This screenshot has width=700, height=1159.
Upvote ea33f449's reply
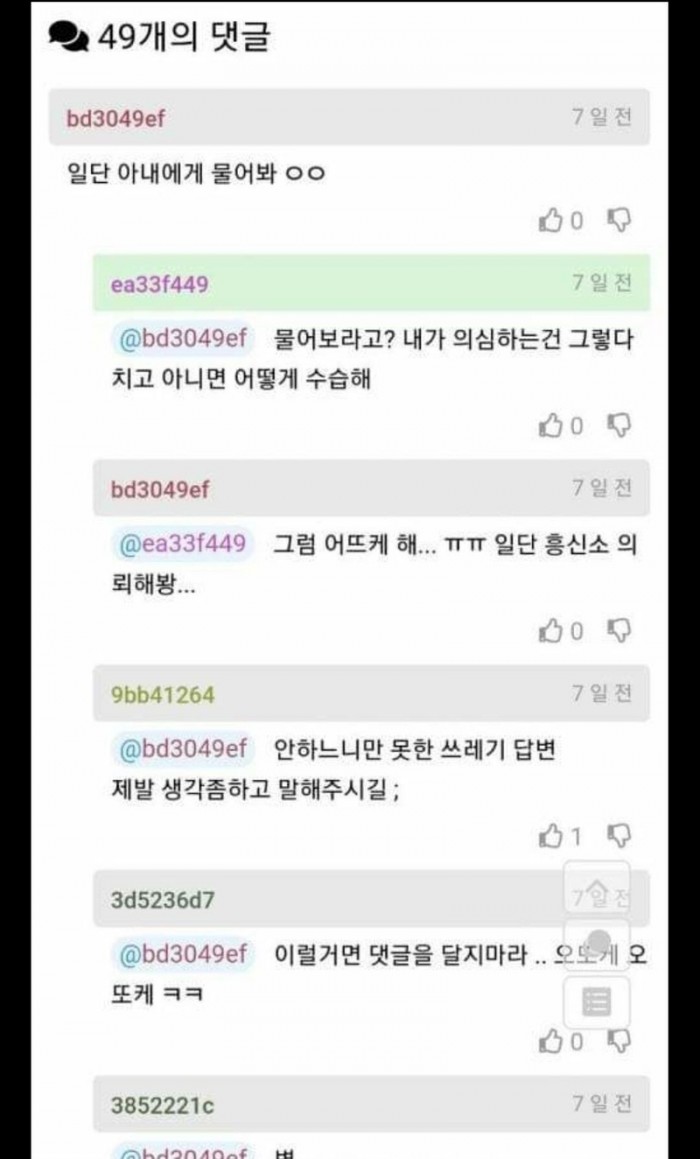coord(552,426)
